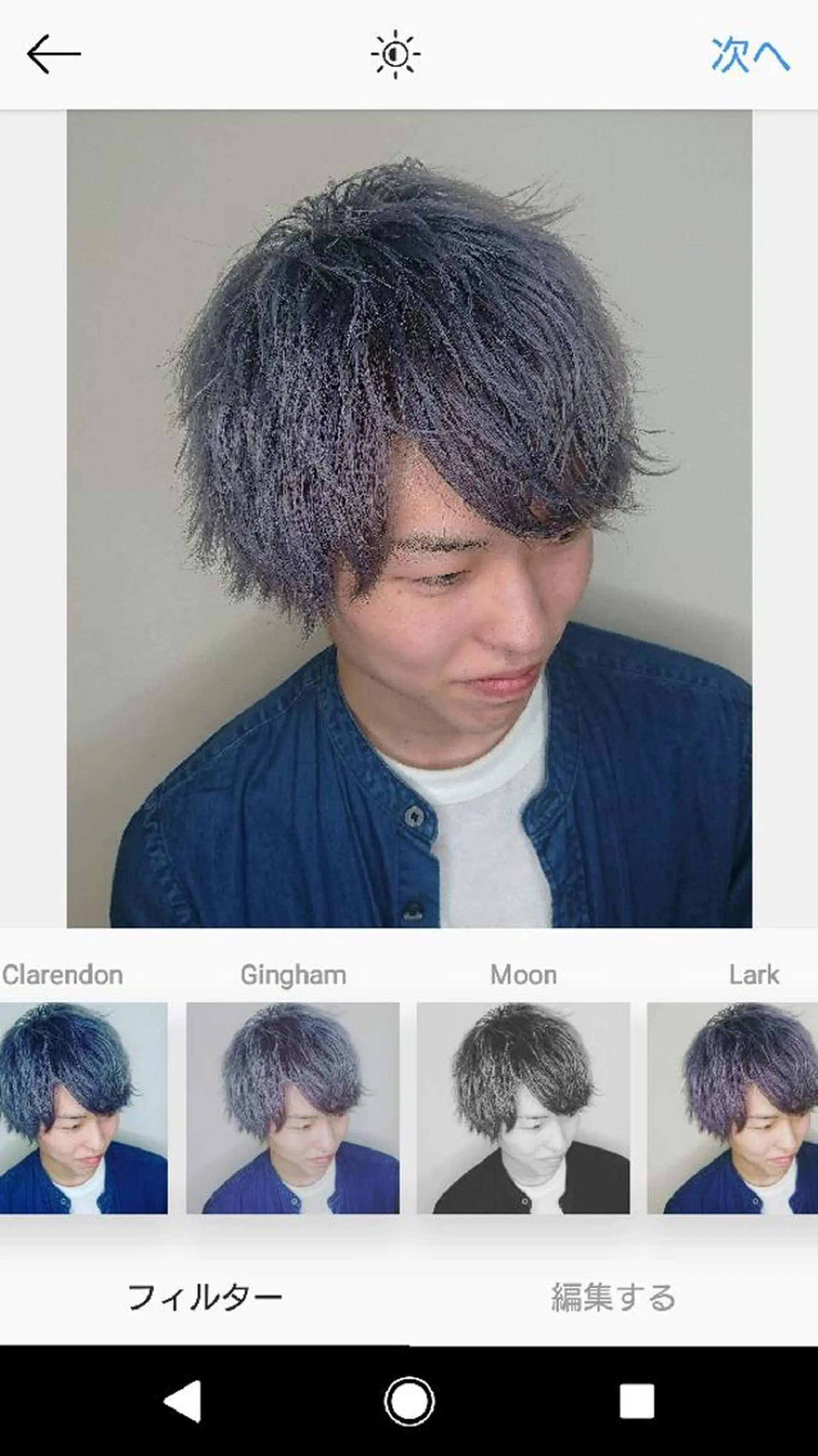Go back using the top arrow
This screenshot has width=818, height=1456.
pyautogui.click(x=54, y=54)
